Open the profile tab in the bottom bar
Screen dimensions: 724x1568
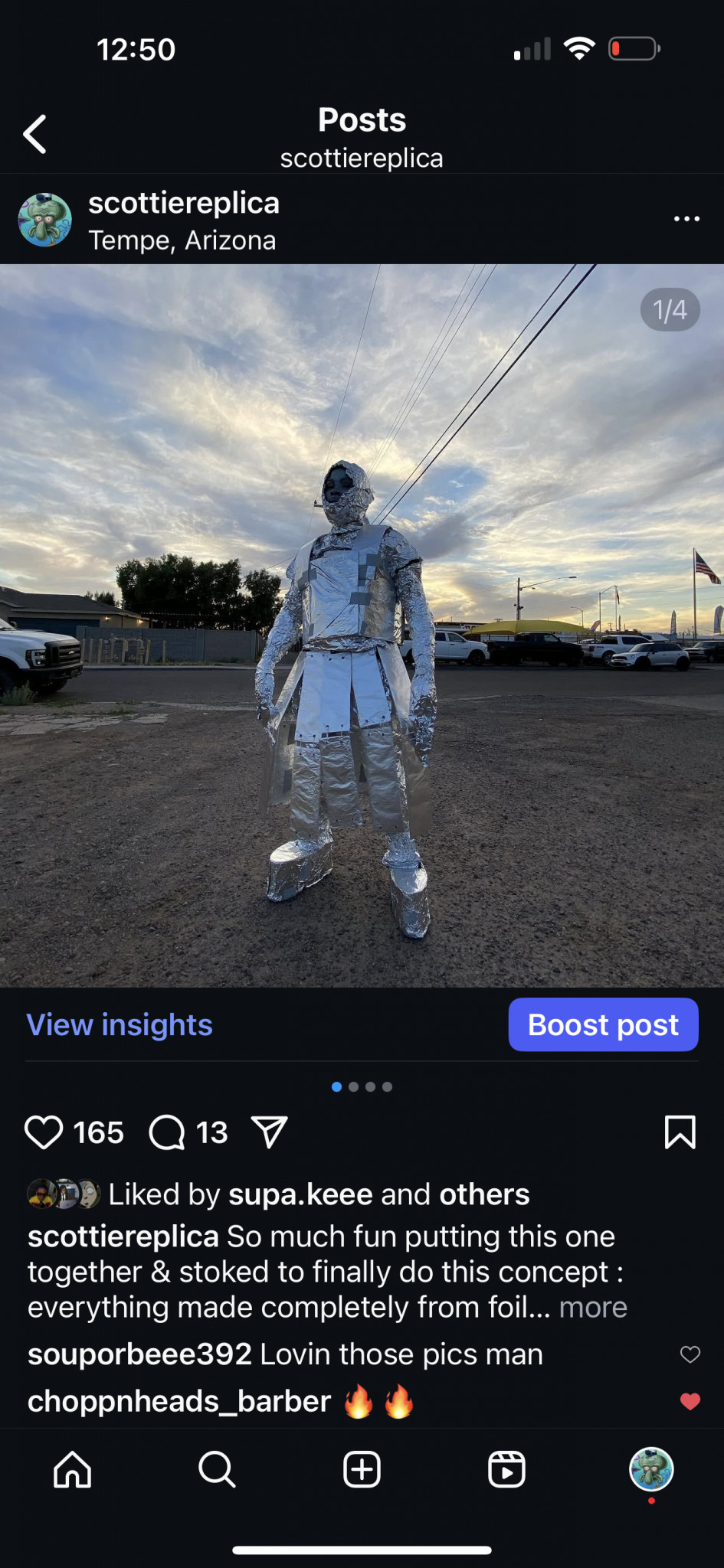pyautogui.click(x=651, y=1469)
